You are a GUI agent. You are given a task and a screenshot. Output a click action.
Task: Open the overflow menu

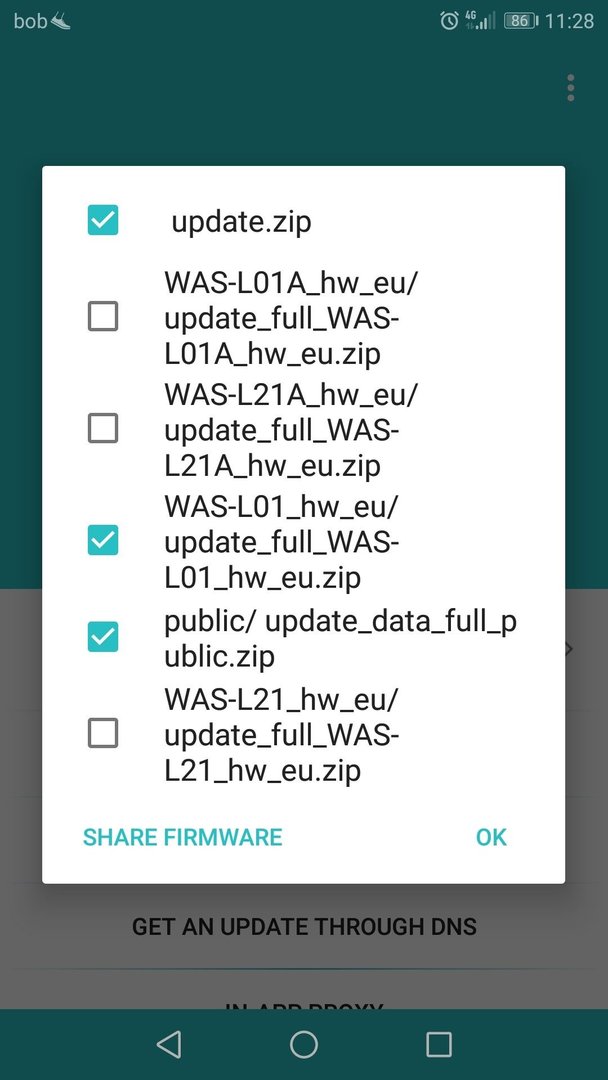(x=570, y=88)
